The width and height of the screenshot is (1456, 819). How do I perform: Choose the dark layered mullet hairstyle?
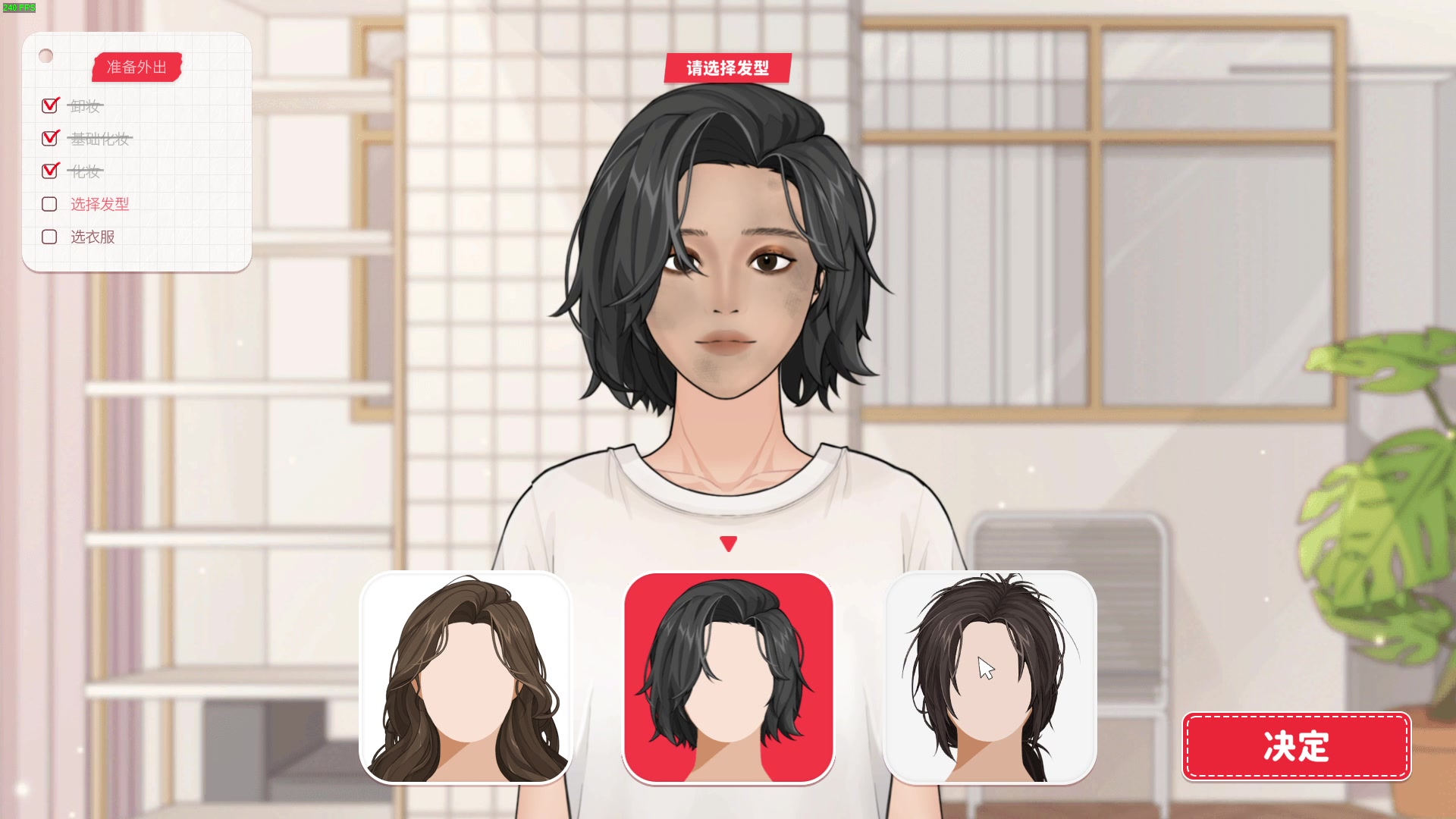(x=990, y=677)
